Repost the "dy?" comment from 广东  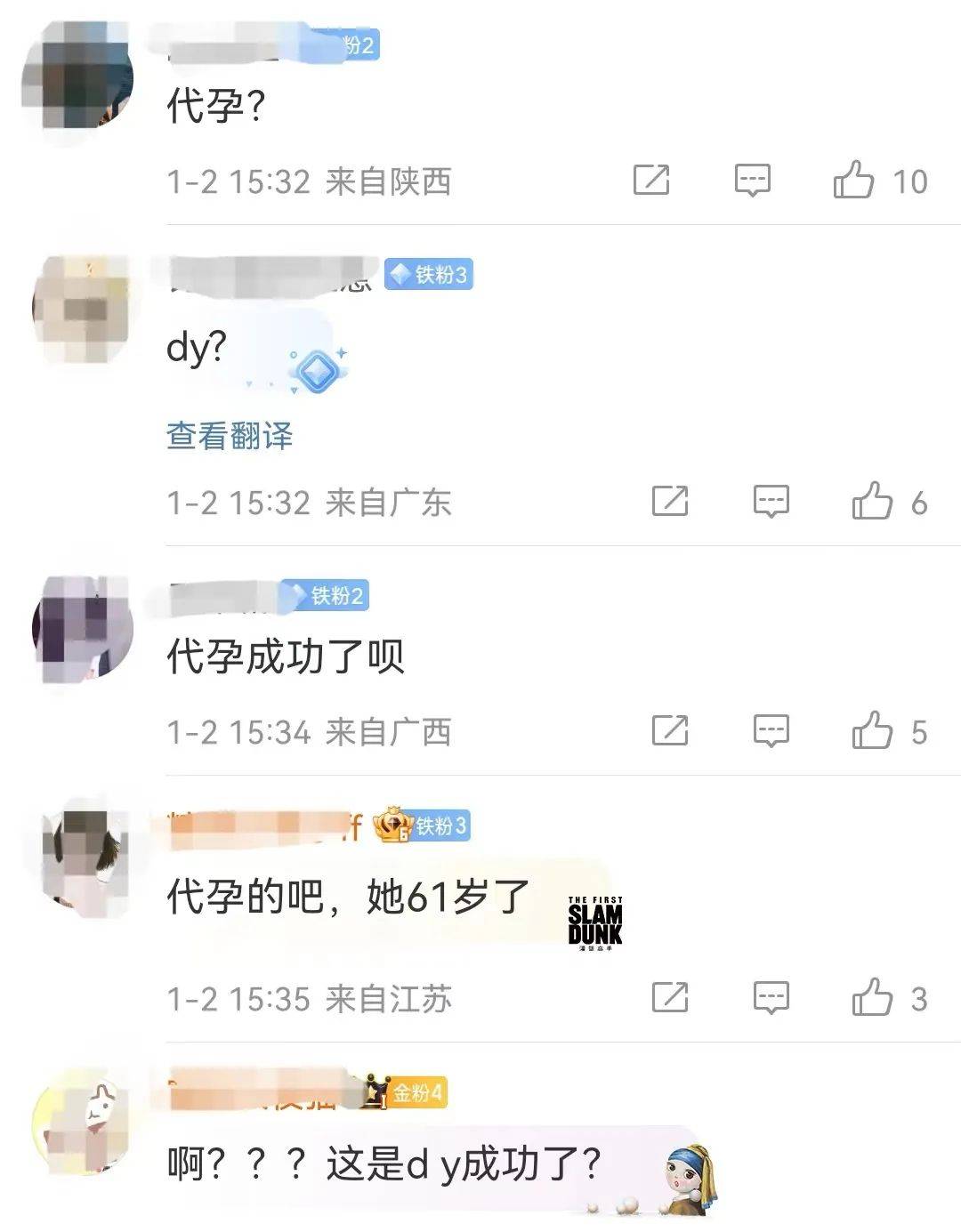coord(670,502)
